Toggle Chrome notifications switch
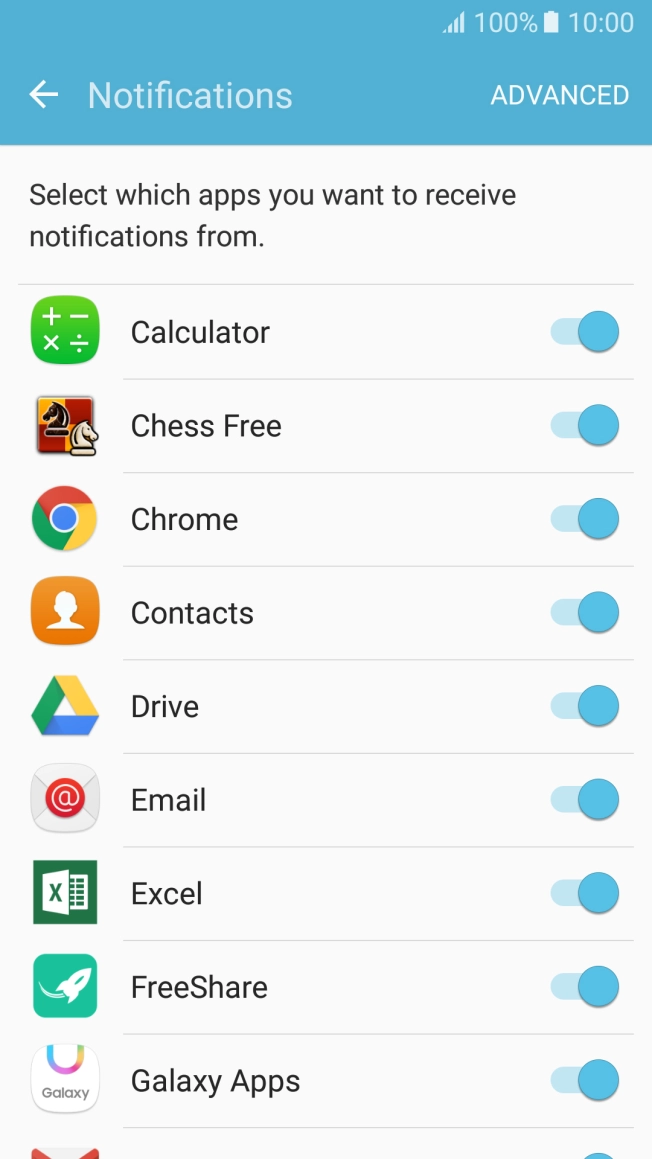Screen dimensions: 652x1159 [584, 519]
